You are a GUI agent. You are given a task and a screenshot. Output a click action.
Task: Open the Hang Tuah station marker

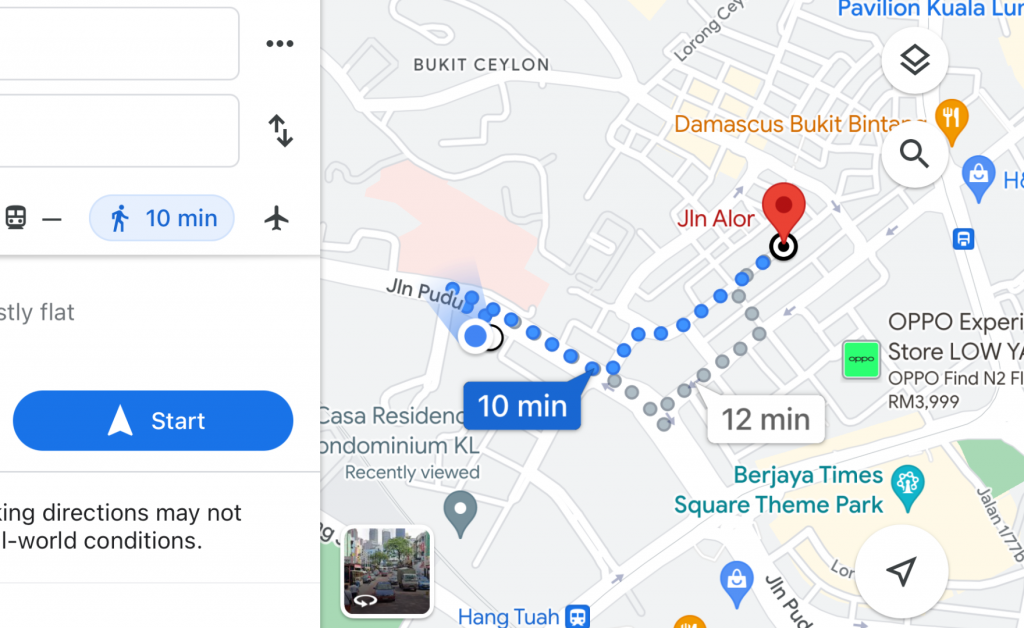point(577,615)
